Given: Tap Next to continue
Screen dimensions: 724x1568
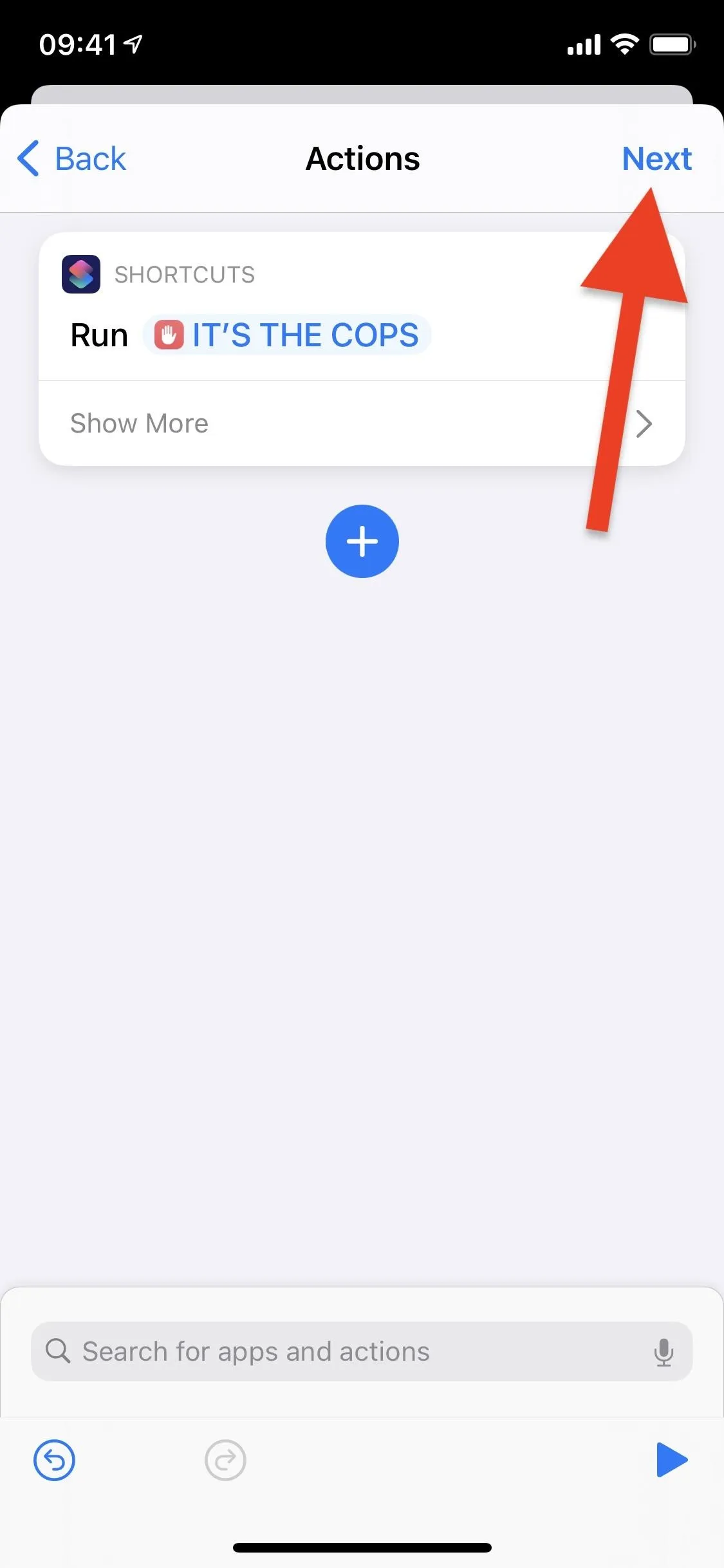Looking at the screenshot, I should pos(656,158).
